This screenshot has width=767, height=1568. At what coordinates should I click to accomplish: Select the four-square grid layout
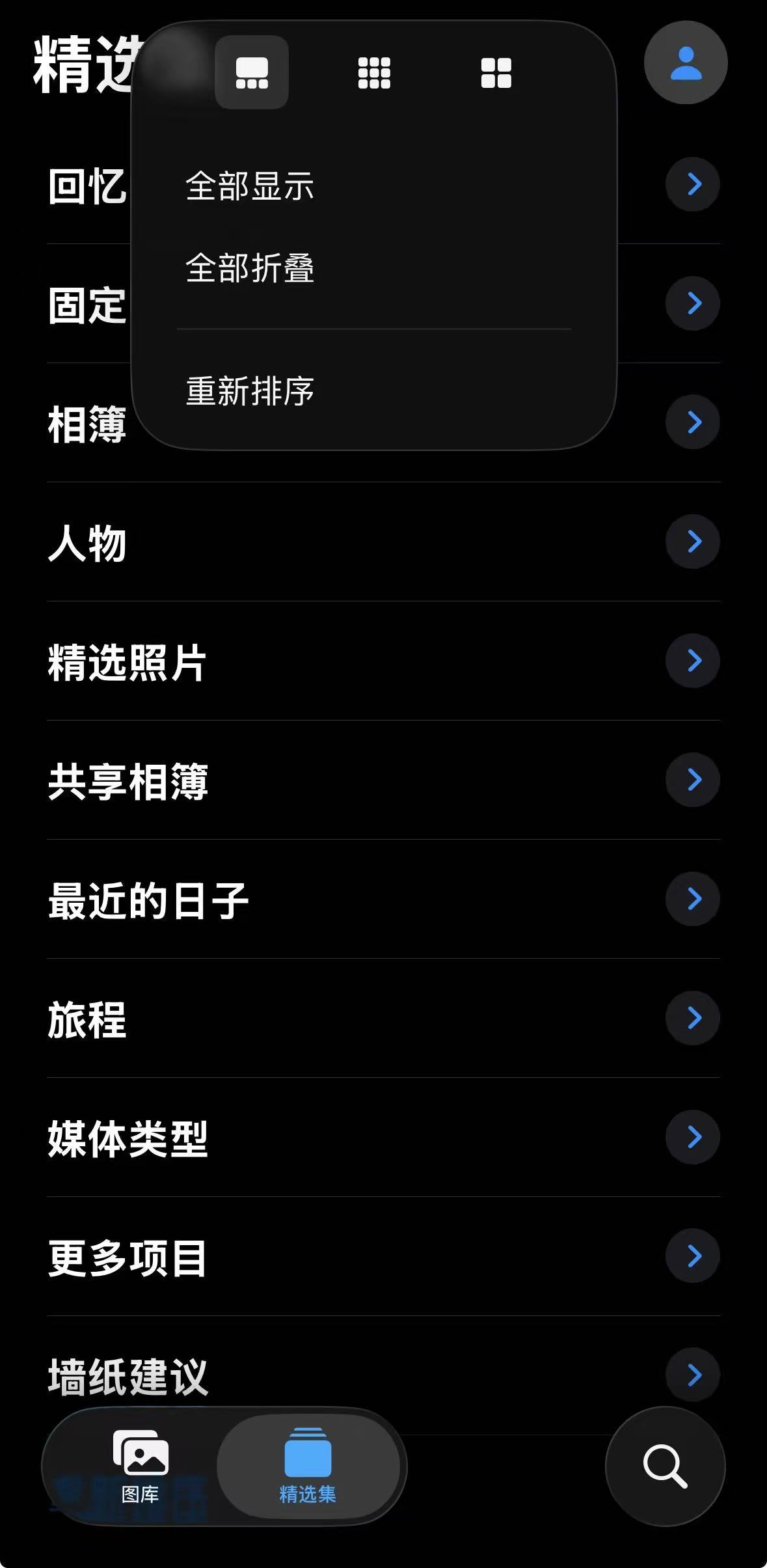pos(496,72)
